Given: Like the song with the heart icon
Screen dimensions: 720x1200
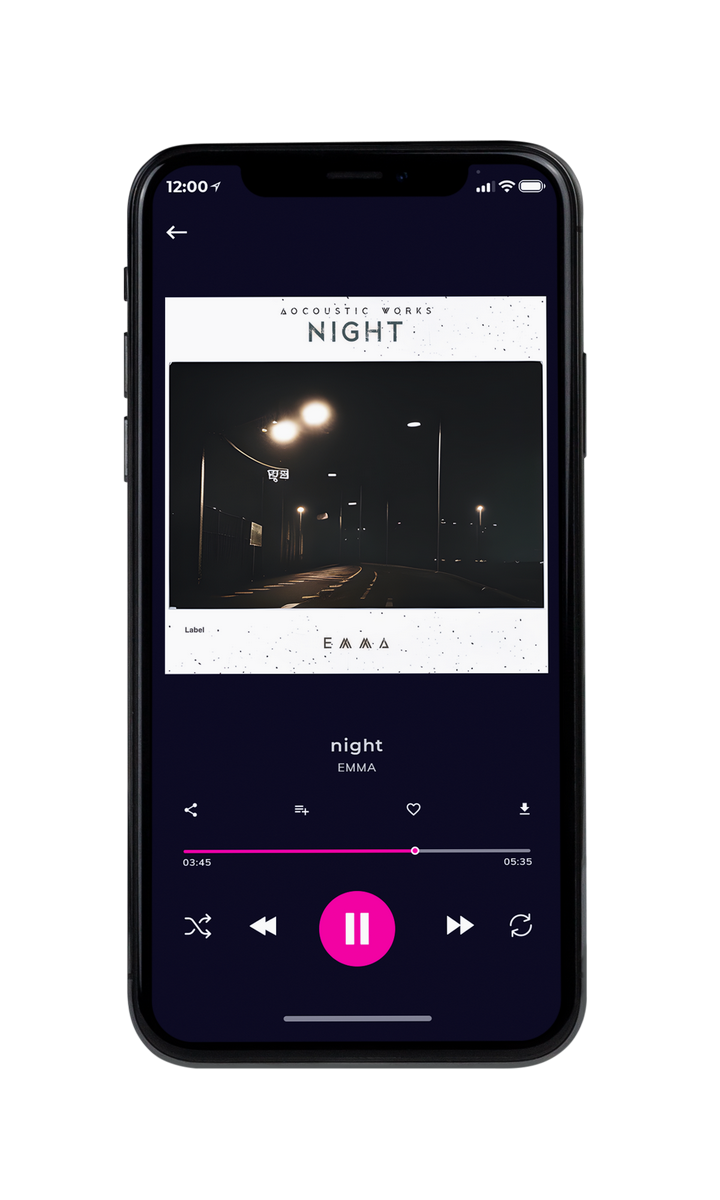Looking at the screenshot, I should pyautogui.click(x=413, y=810).
